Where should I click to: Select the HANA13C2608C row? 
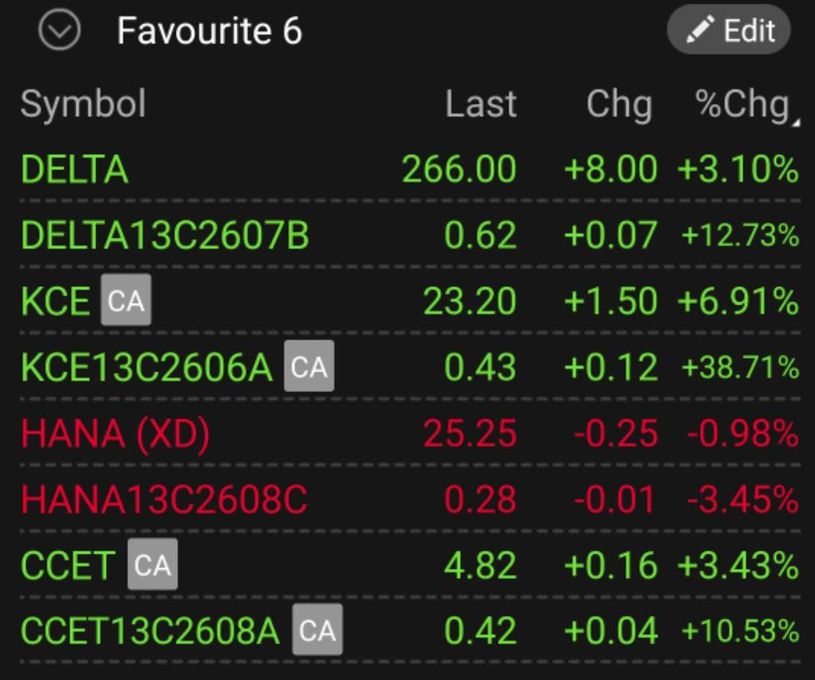click(x=164, y=500)
